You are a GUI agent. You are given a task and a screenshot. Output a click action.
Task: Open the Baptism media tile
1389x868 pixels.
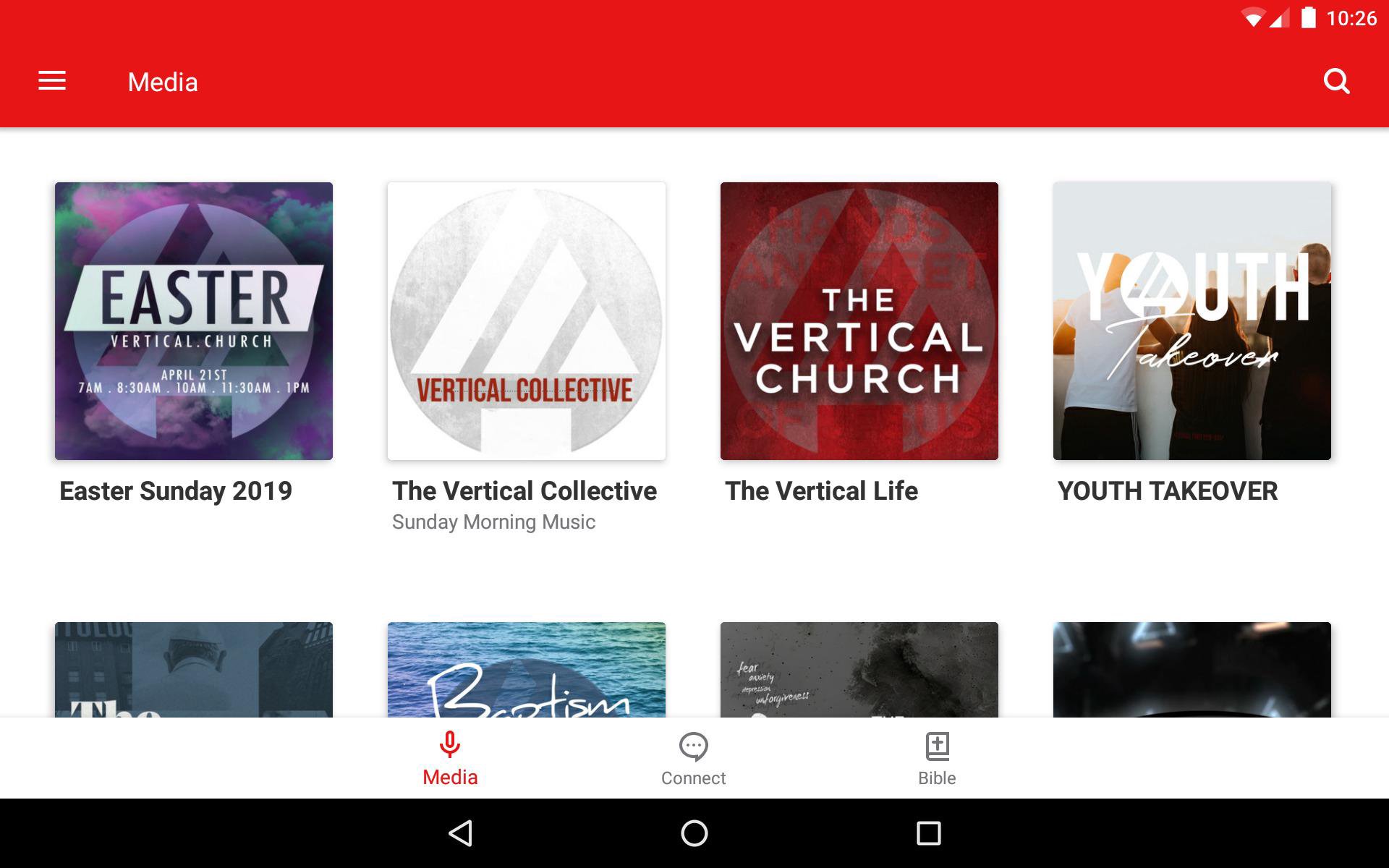(x=527, y=670)
